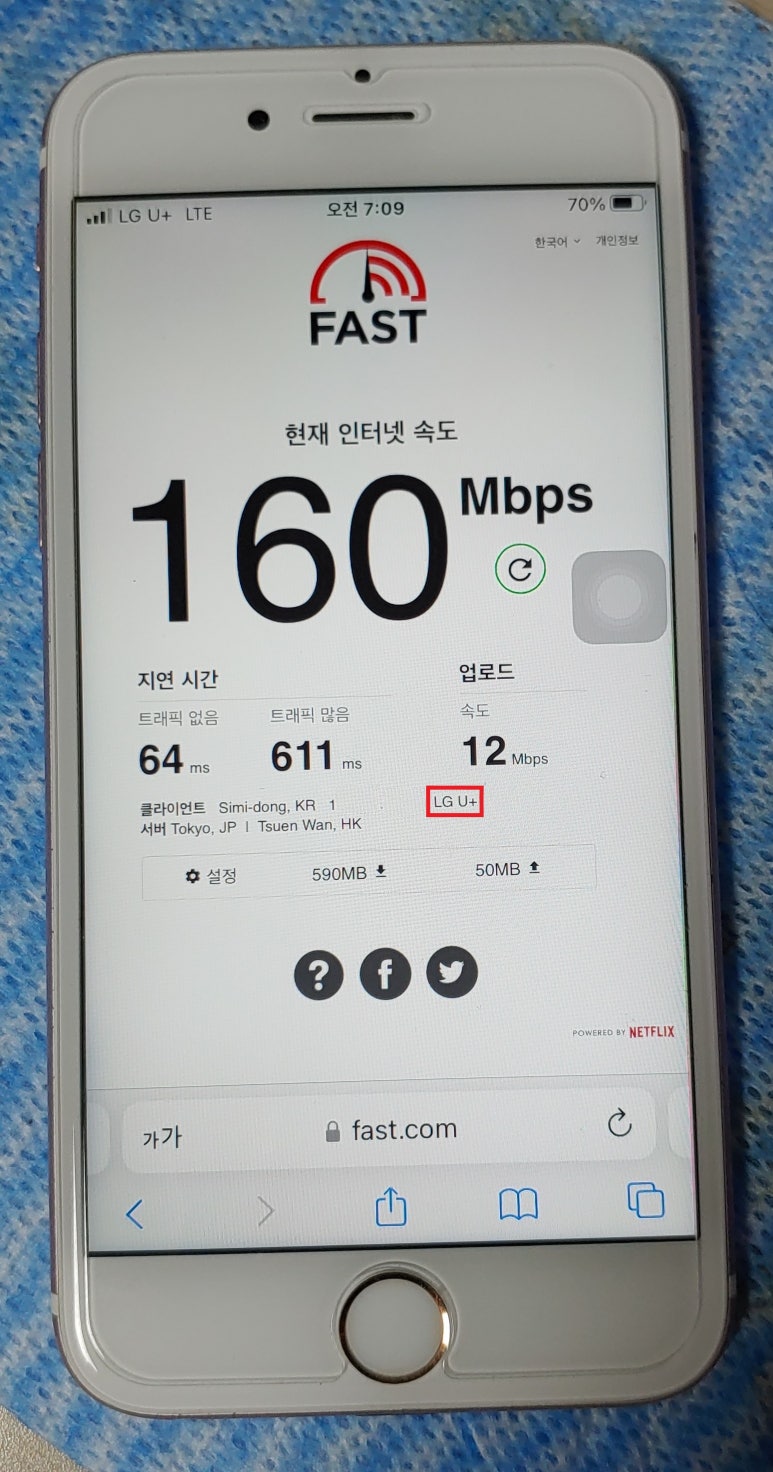Open the 가가 page format menu
Screen dimensions: 773x1472
coord(162,1137)
